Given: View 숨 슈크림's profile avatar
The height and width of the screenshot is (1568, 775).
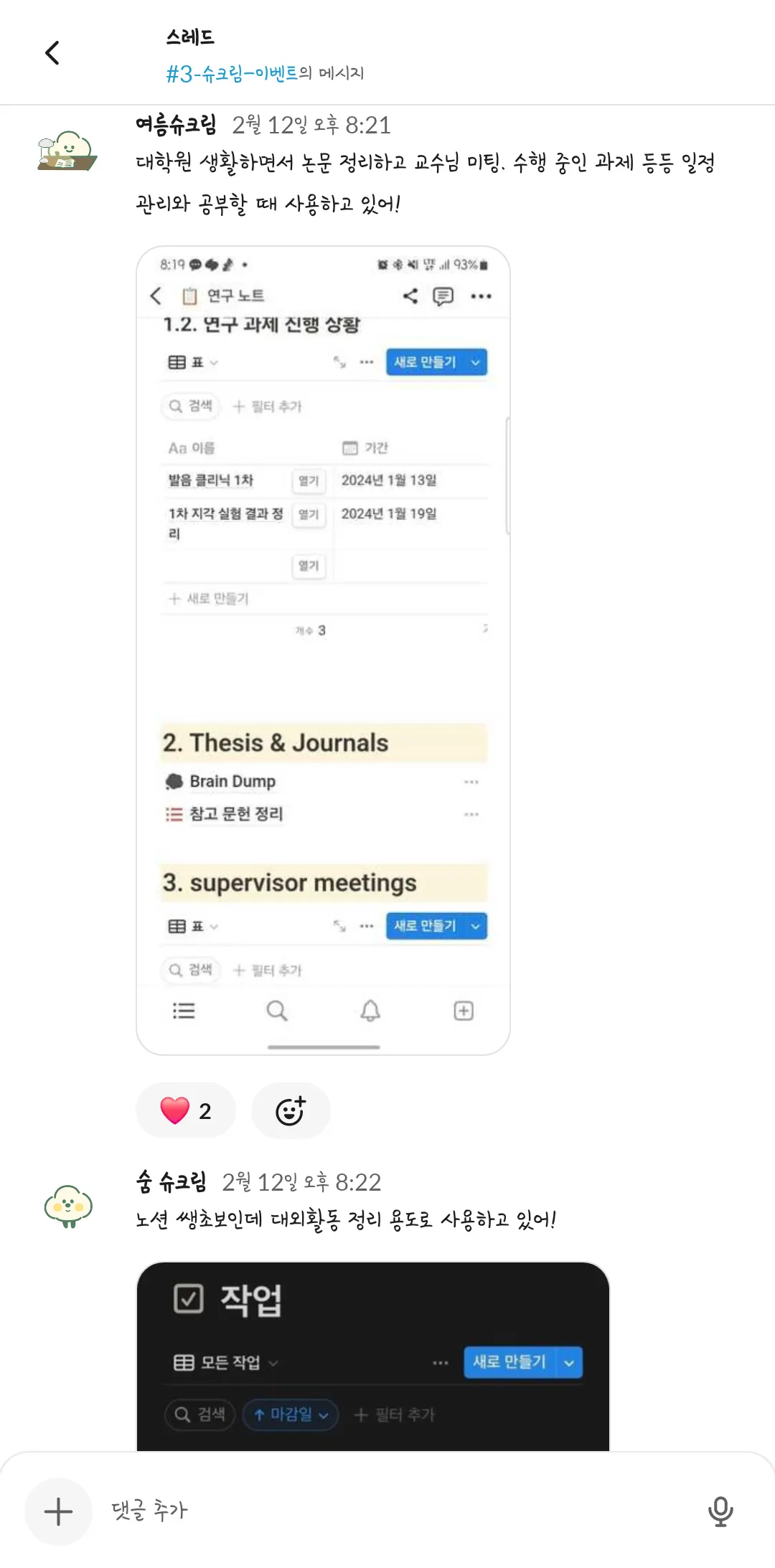Looking at the screenshot, I should point(68,1205).
